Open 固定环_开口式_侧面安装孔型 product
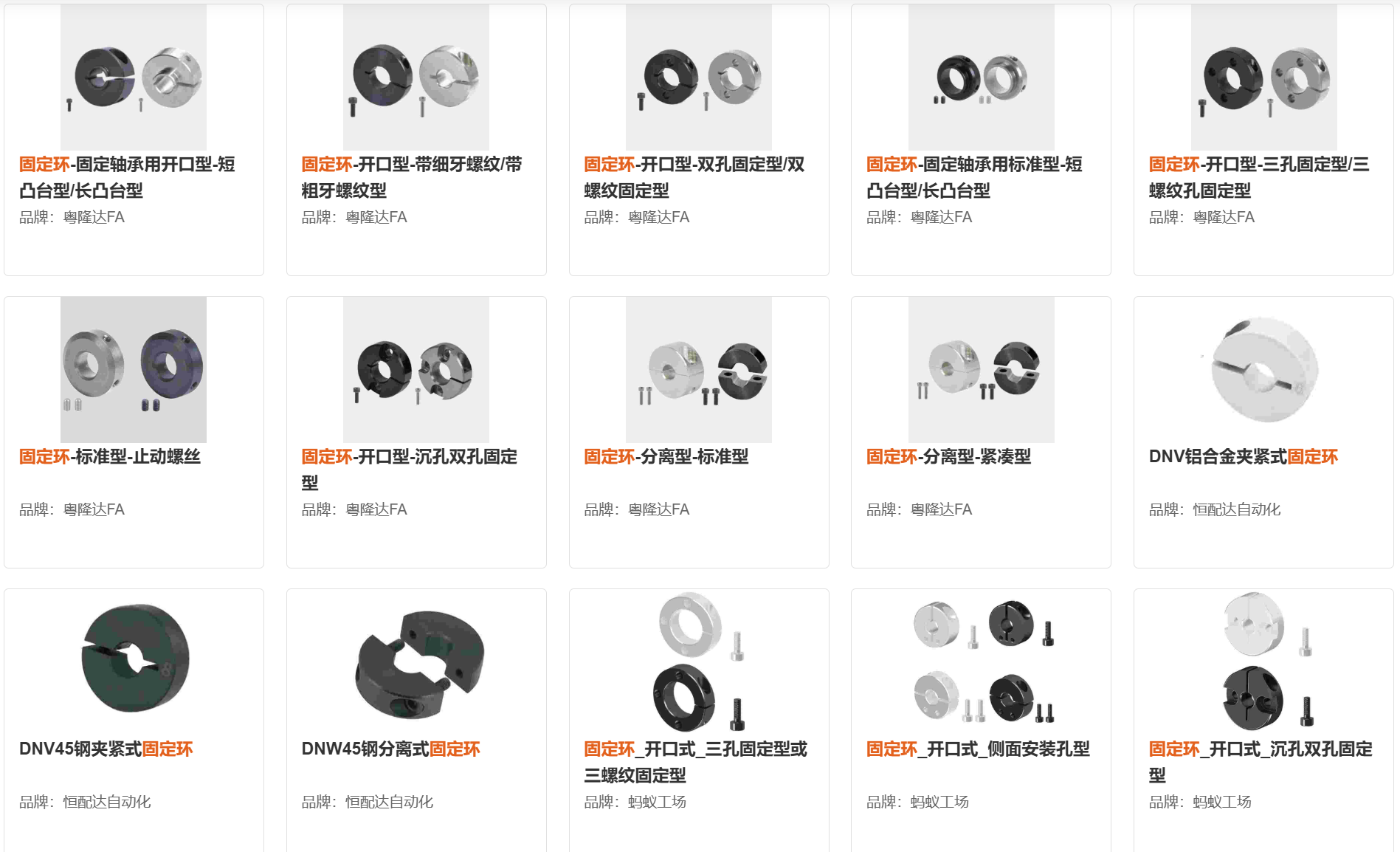Screen dimensions: 1400x852 (x=978, y=749)
